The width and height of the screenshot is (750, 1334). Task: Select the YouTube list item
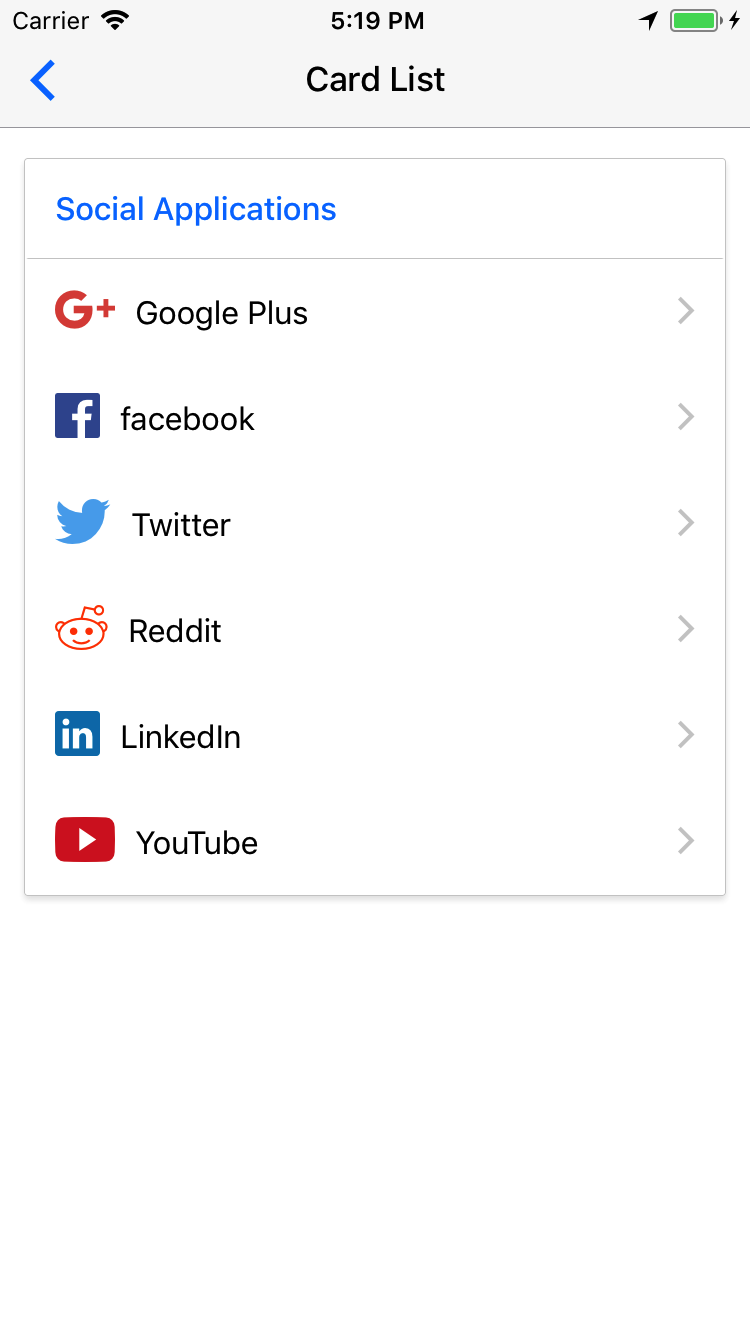(374, 842)
